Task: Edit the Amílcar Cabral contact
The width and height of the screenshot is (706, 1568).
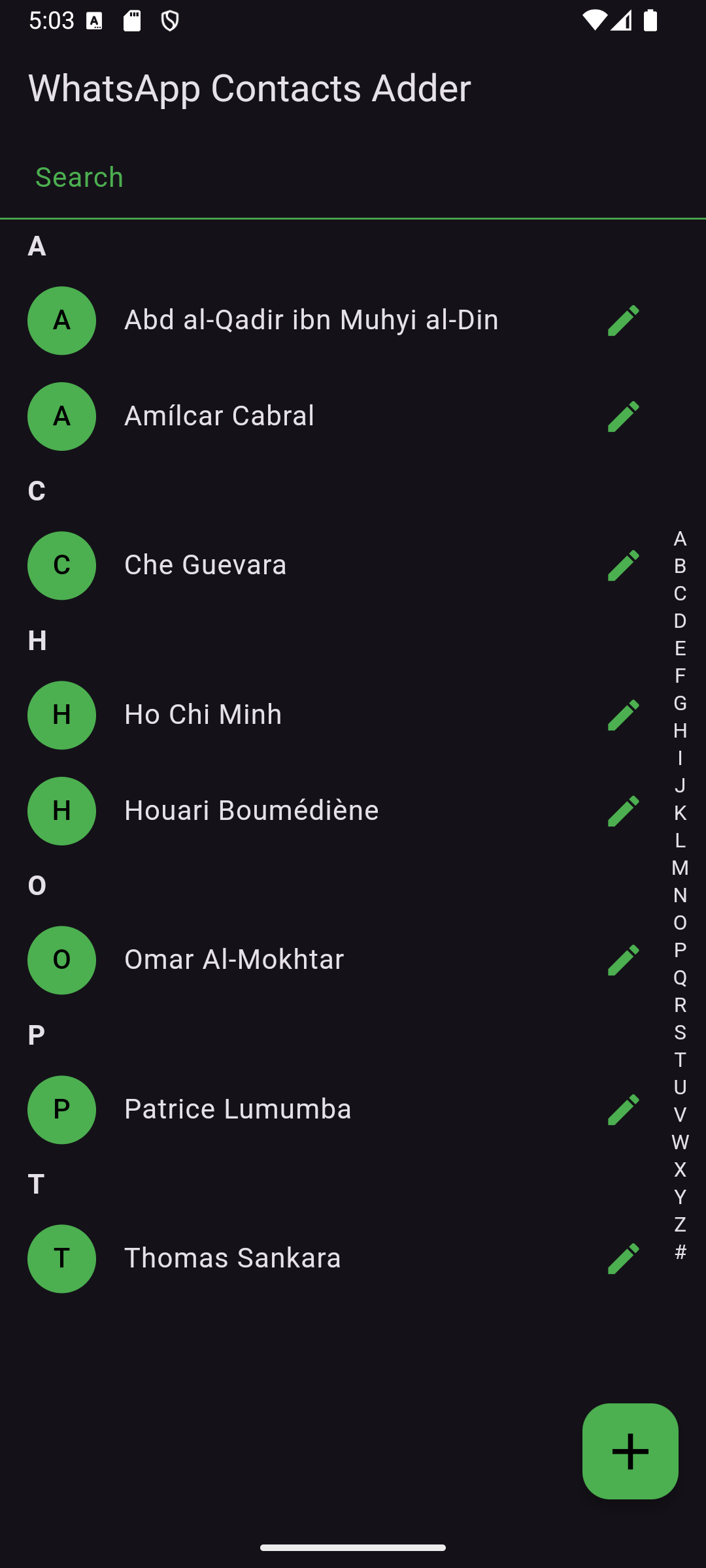Action: pyautogui.click(x=623, y=416)
